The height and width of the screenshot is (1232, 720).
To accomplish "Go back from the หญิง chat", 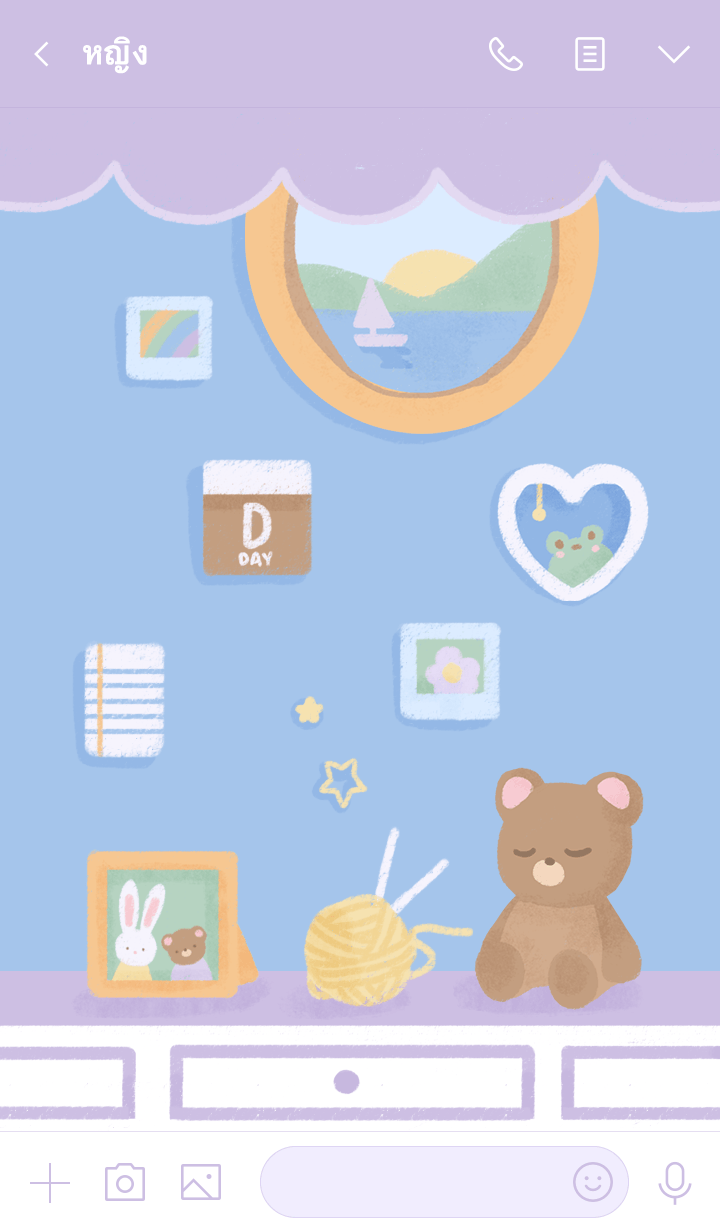I will (41, 54).
